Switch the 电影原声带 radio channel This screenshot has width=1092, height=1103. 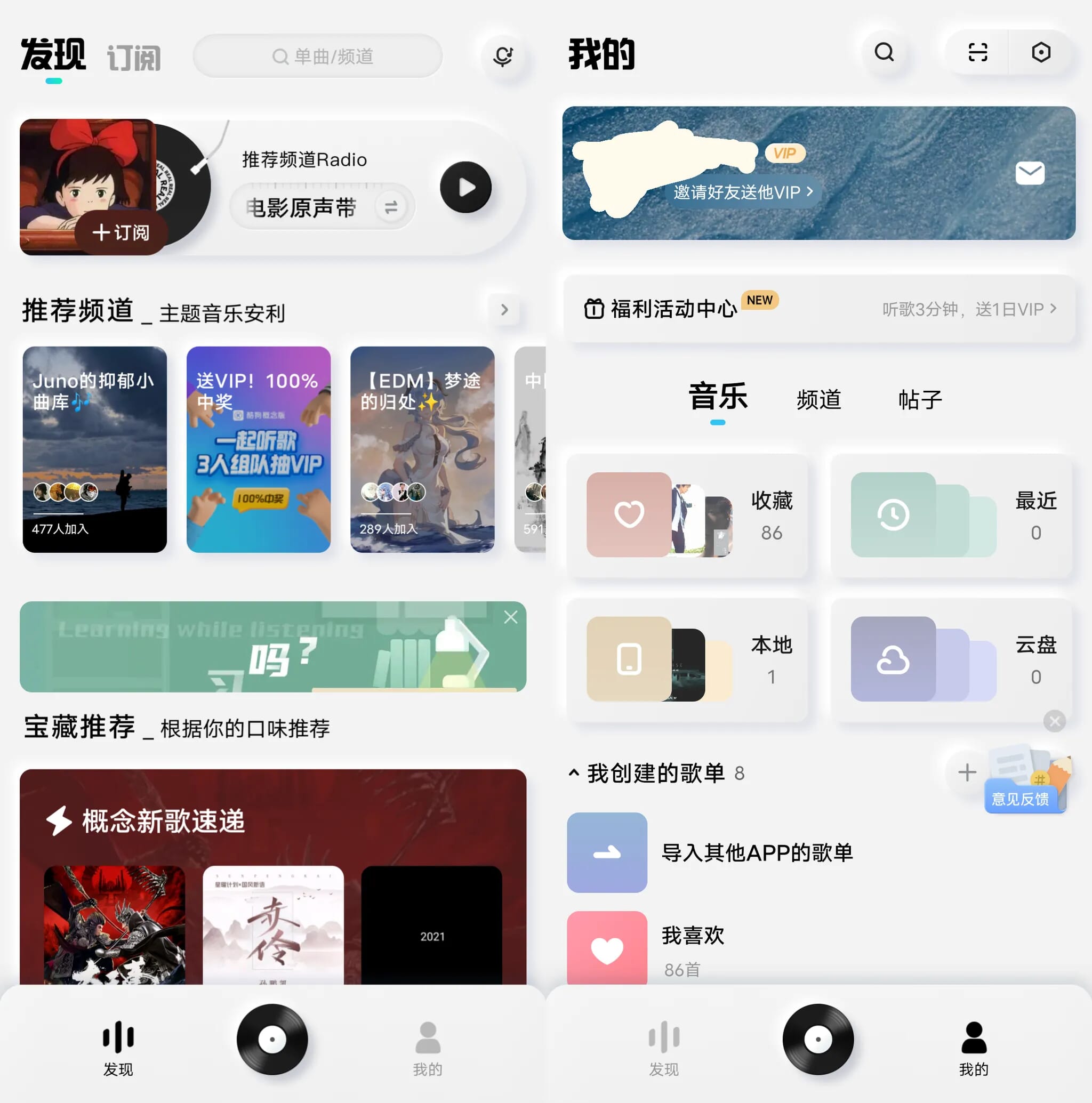[391, 207]
